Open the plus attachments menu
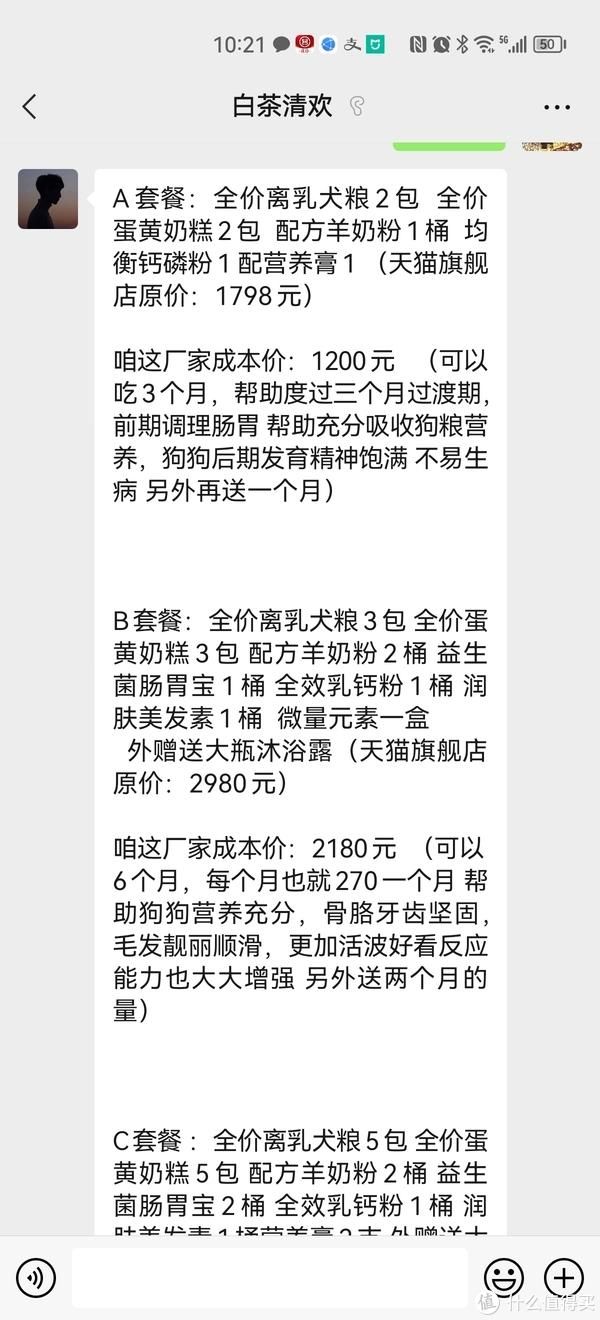This screenshot has width=600, height=1320. click(x=564, y=1277)
